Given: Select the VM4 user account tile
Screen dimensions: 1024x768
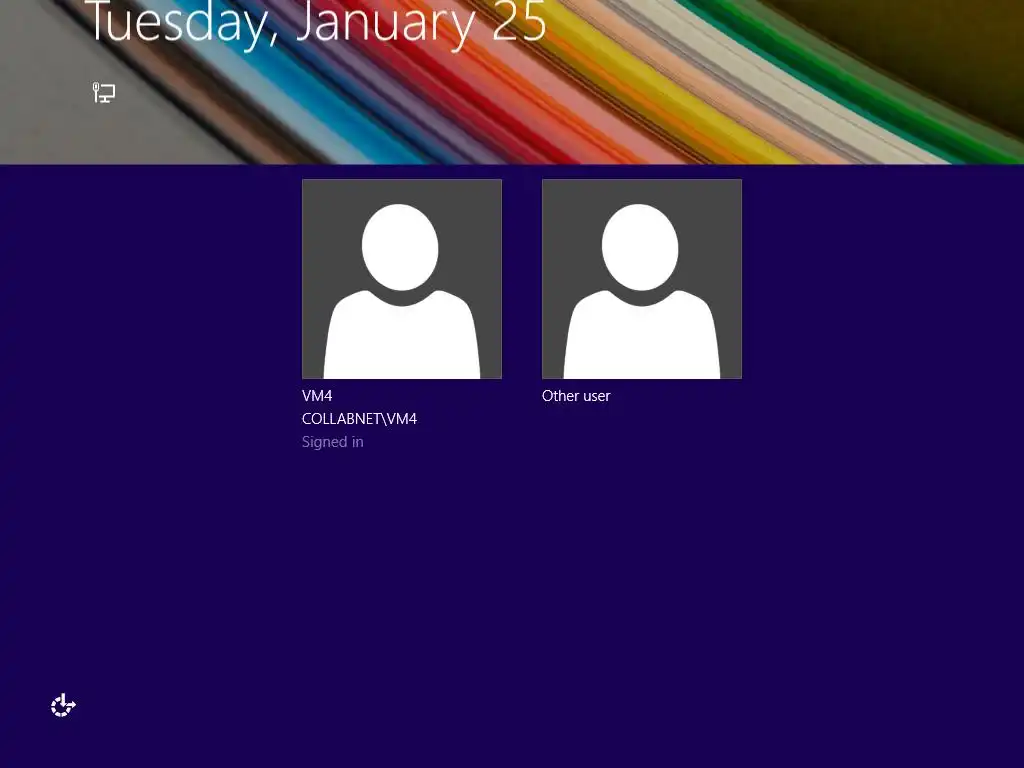Looking at the screenshot, I should (401, 279).
